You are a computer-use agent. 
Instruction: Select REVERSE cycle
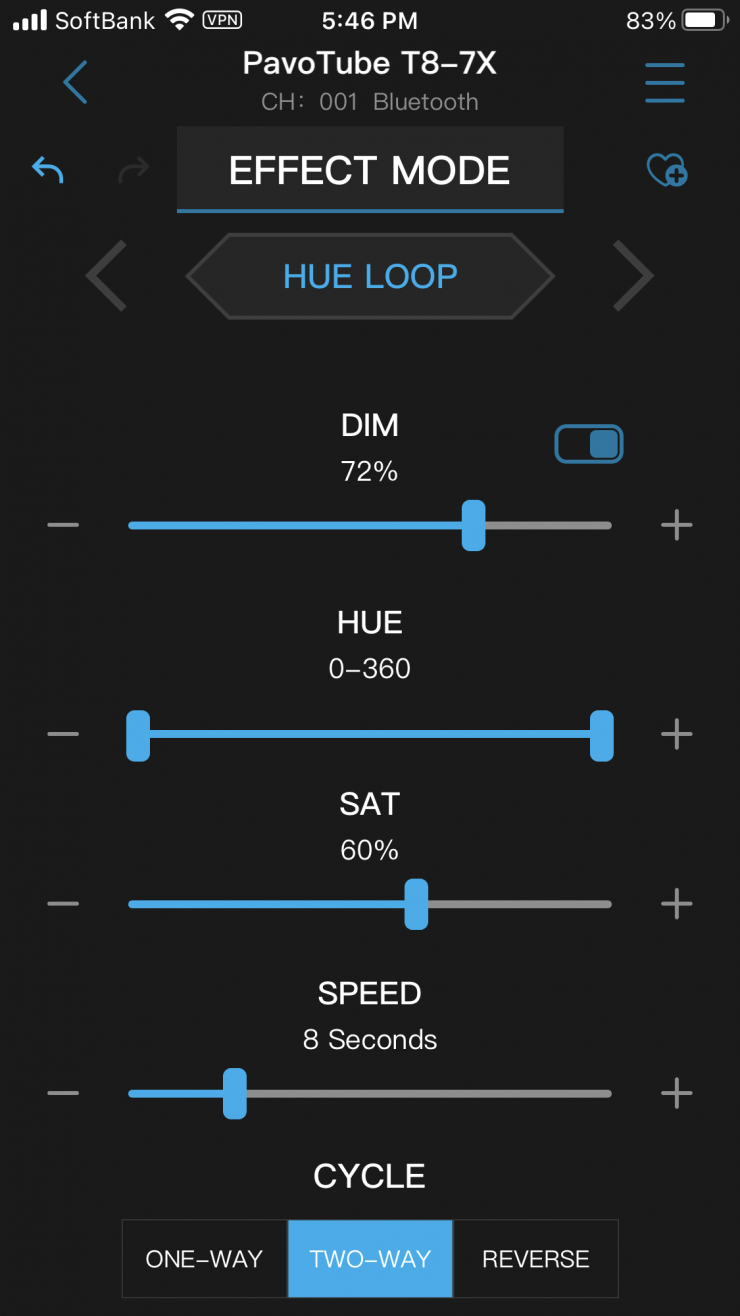click(x=536, y=1258)
